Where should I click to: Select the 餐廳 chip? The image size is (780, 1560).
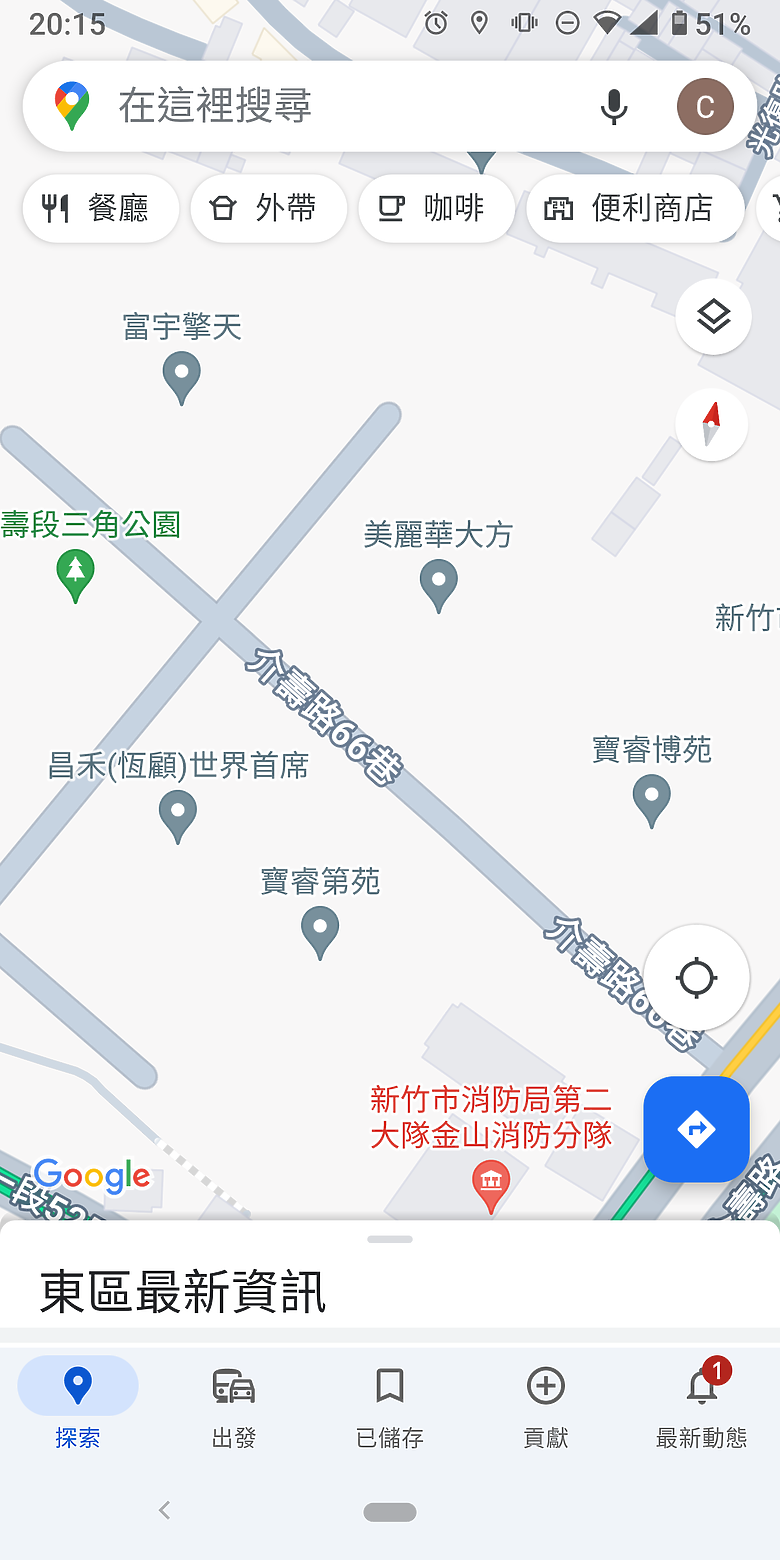pos(101,208)
